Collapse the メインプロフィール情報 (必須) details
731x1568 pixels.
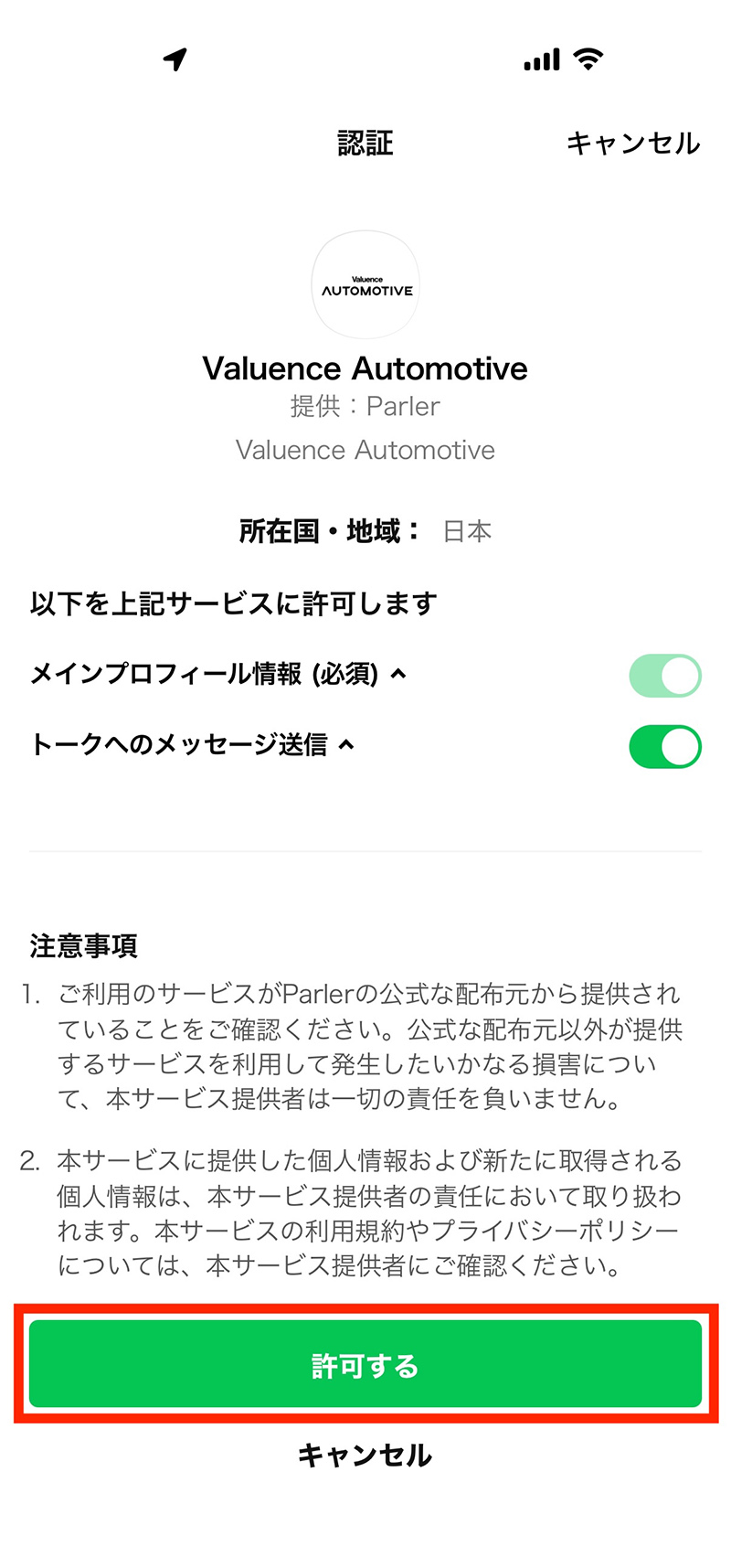point(398,675)
